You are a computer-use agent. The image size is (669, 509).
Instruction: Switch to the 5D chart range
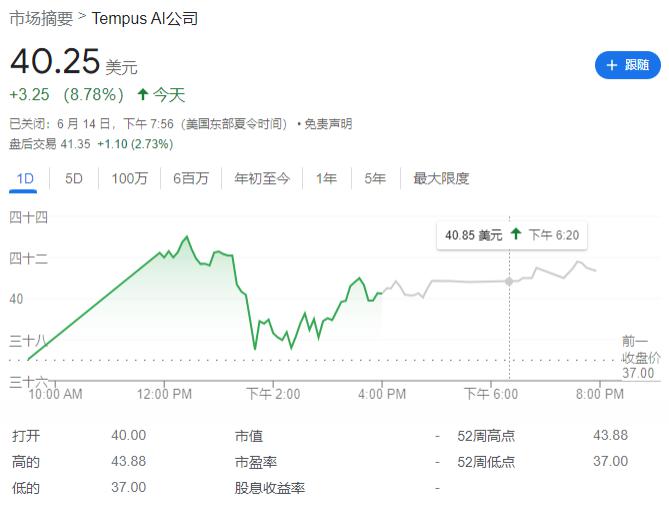(74, 178)
